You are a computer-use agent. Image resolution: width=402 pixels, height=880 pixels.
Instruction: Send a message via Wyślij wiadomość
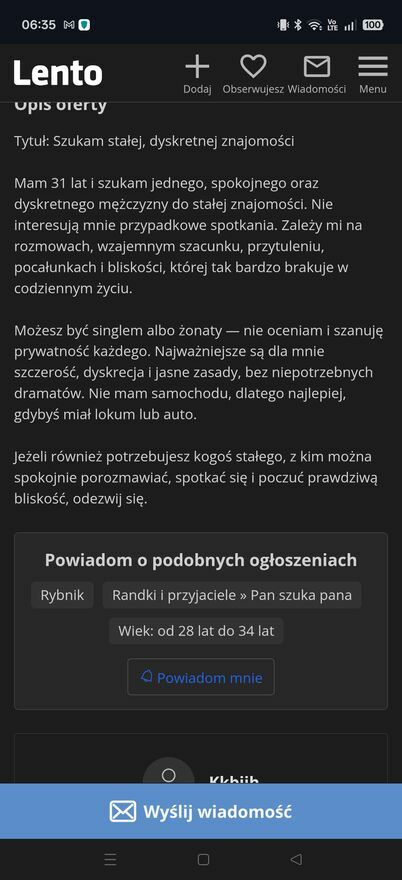click(201, 811)
